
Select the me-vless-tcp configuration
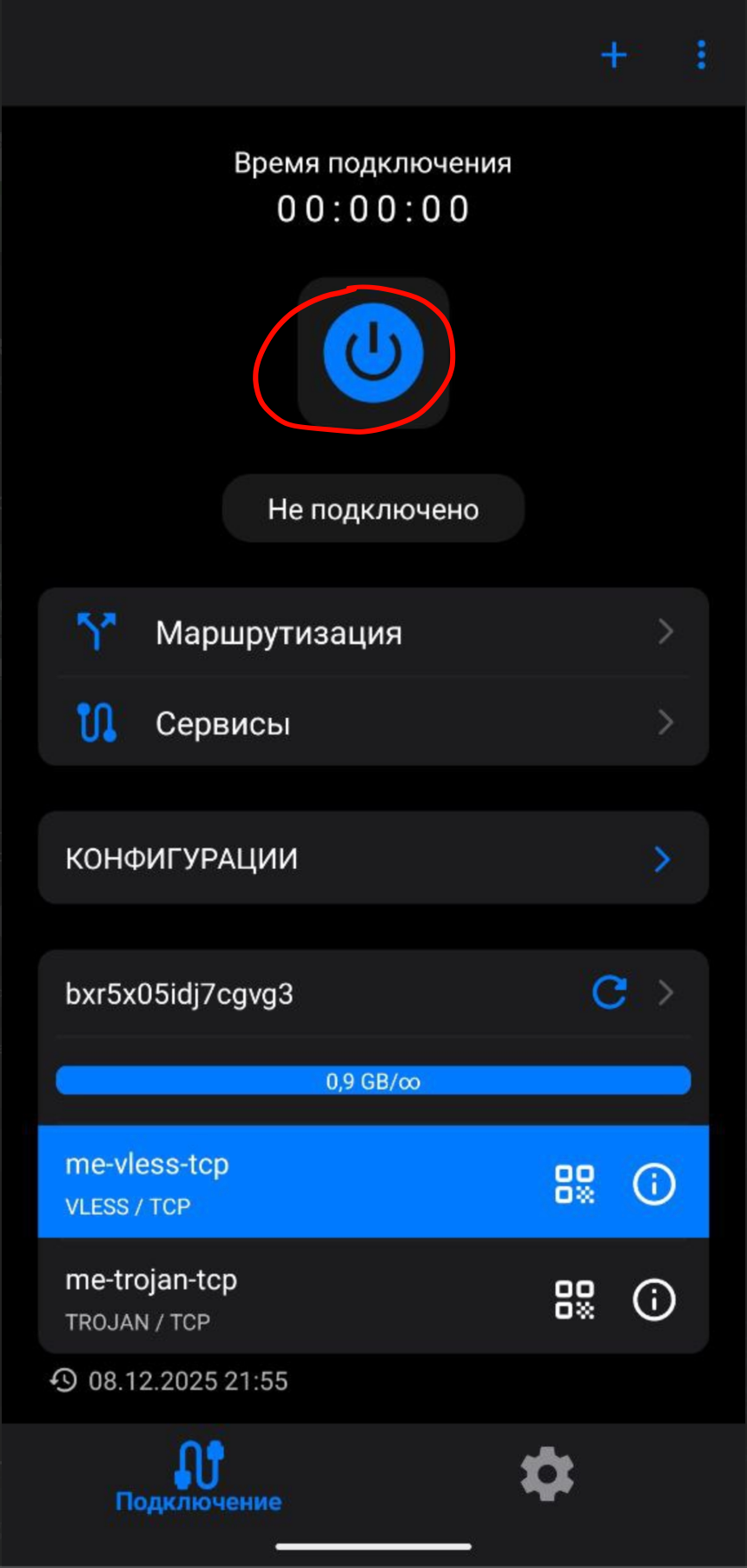261,1182
